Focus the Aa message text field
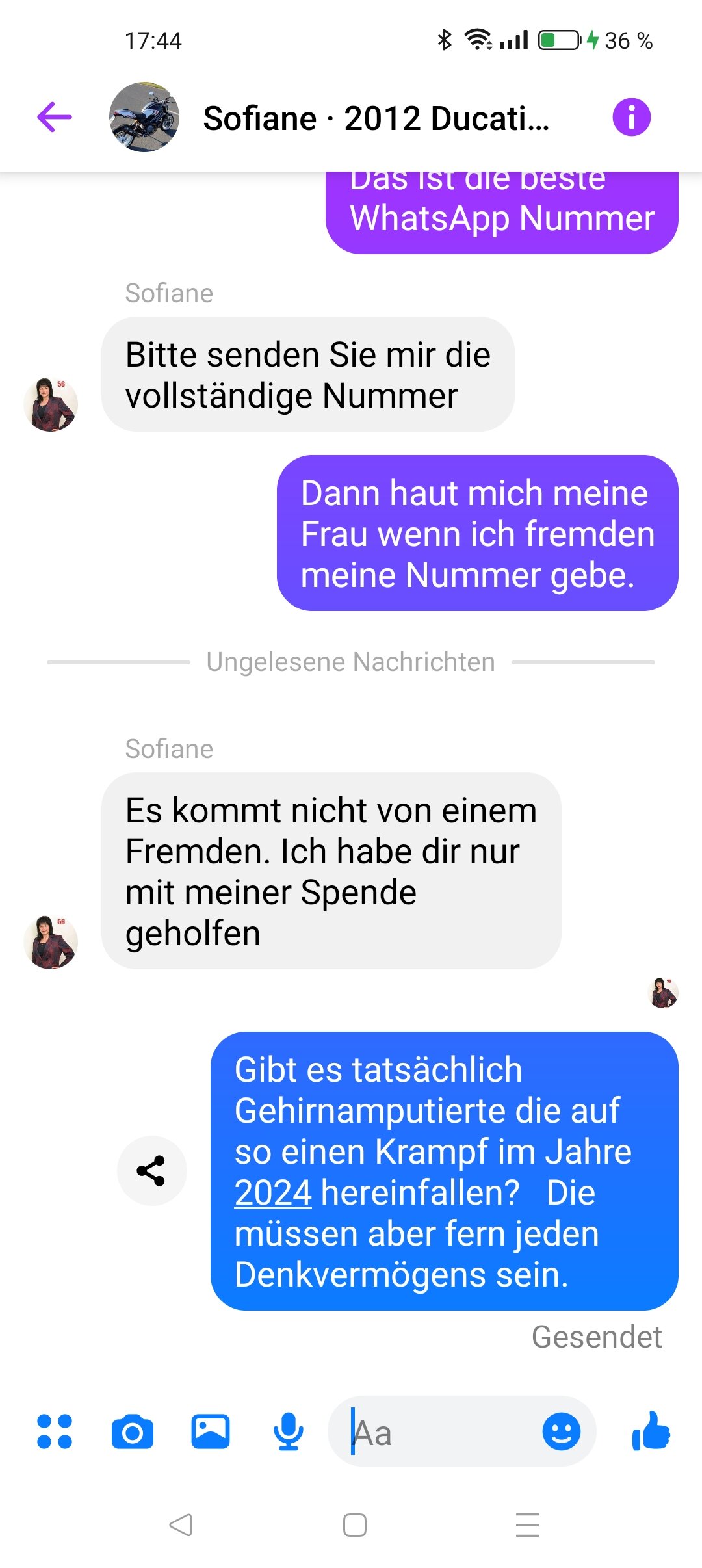The height and width of the screenshot is (1568, 702). pos(442,1431)
